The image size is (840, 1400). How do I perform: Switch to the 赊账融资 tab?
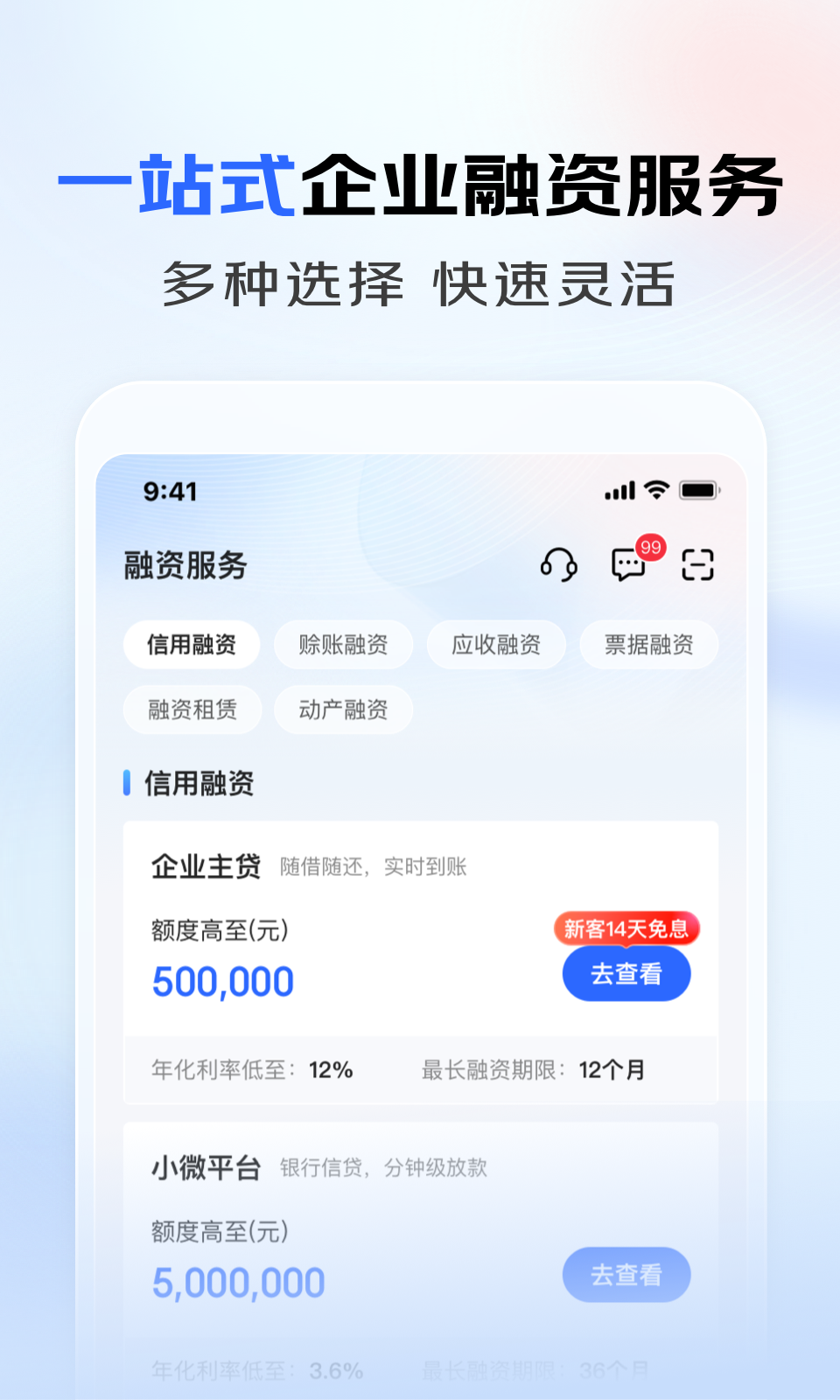(343, 645)
